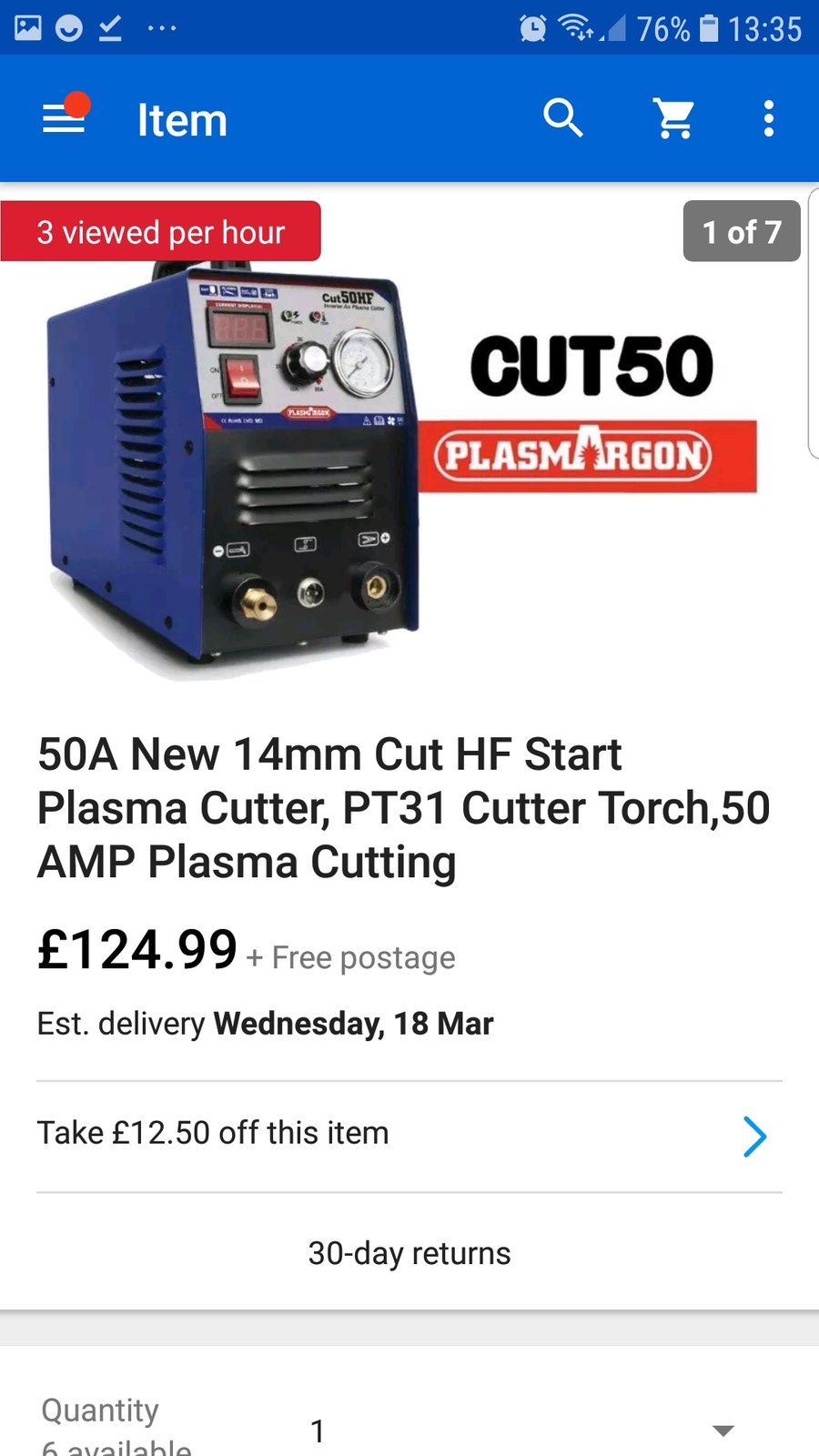Open the shopping cart
This screenshot has height=1456, width=819.
674,118
